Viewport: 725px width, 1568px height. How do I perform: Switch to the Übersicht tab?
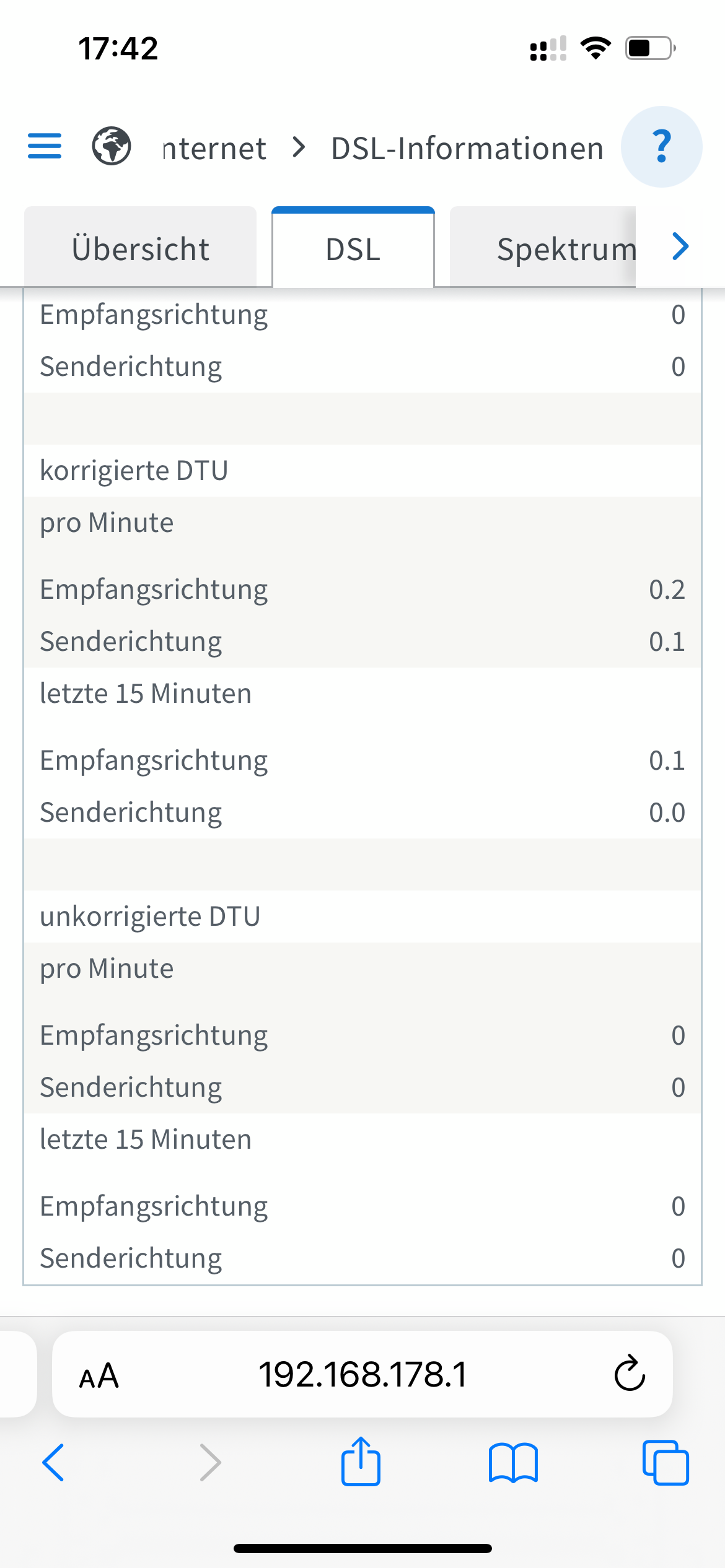(x=141, y=248)
